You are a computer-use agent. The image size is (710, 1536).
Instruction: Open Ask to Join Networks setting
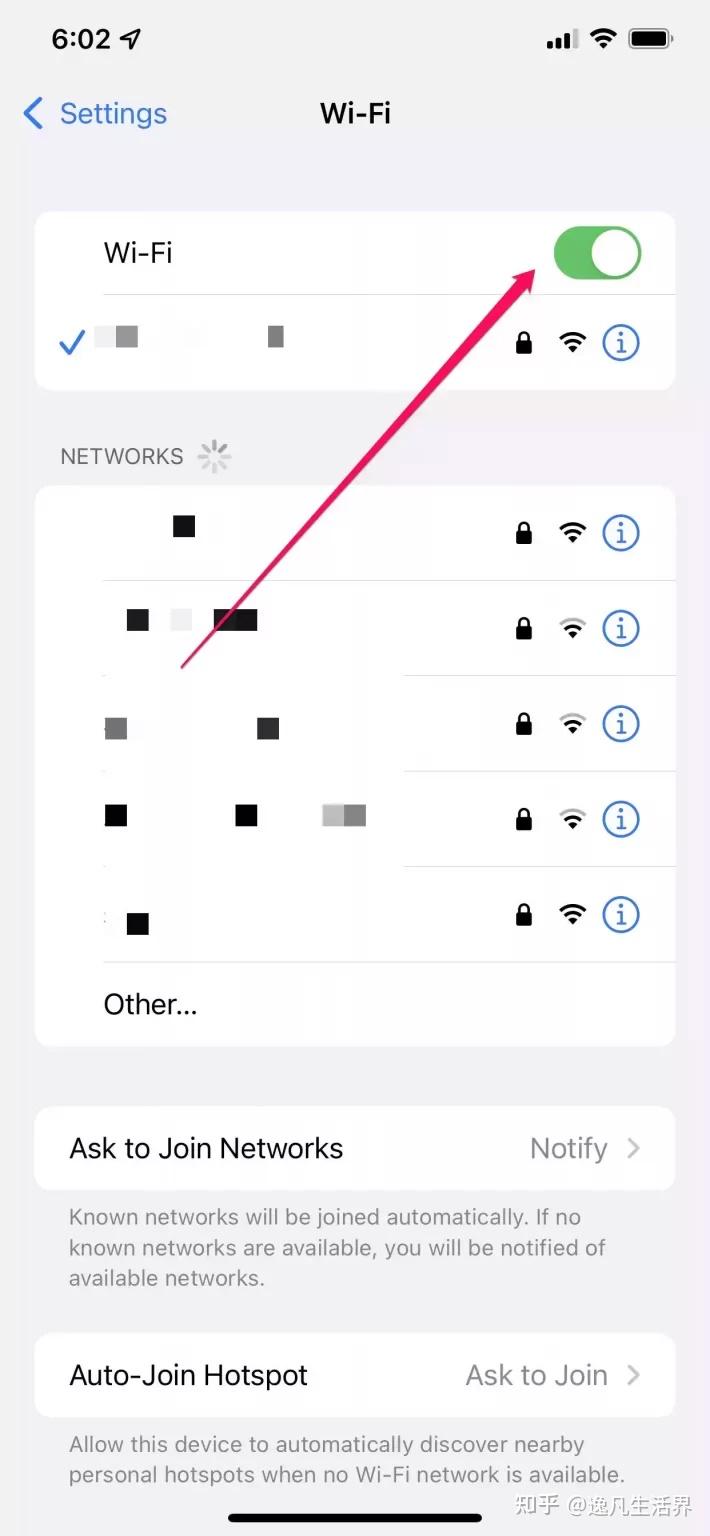pos(355,1148)
